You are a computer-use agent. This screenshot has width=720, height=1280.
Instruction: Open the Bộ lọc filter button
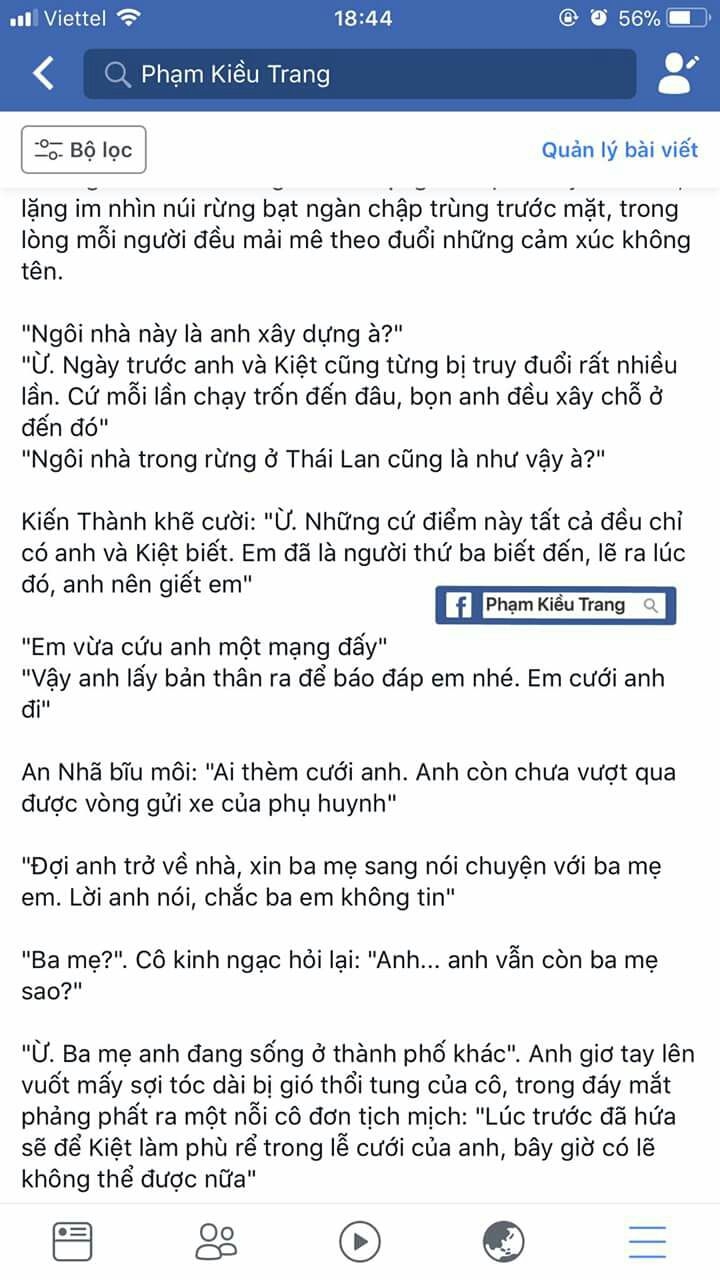pos(84,151)
